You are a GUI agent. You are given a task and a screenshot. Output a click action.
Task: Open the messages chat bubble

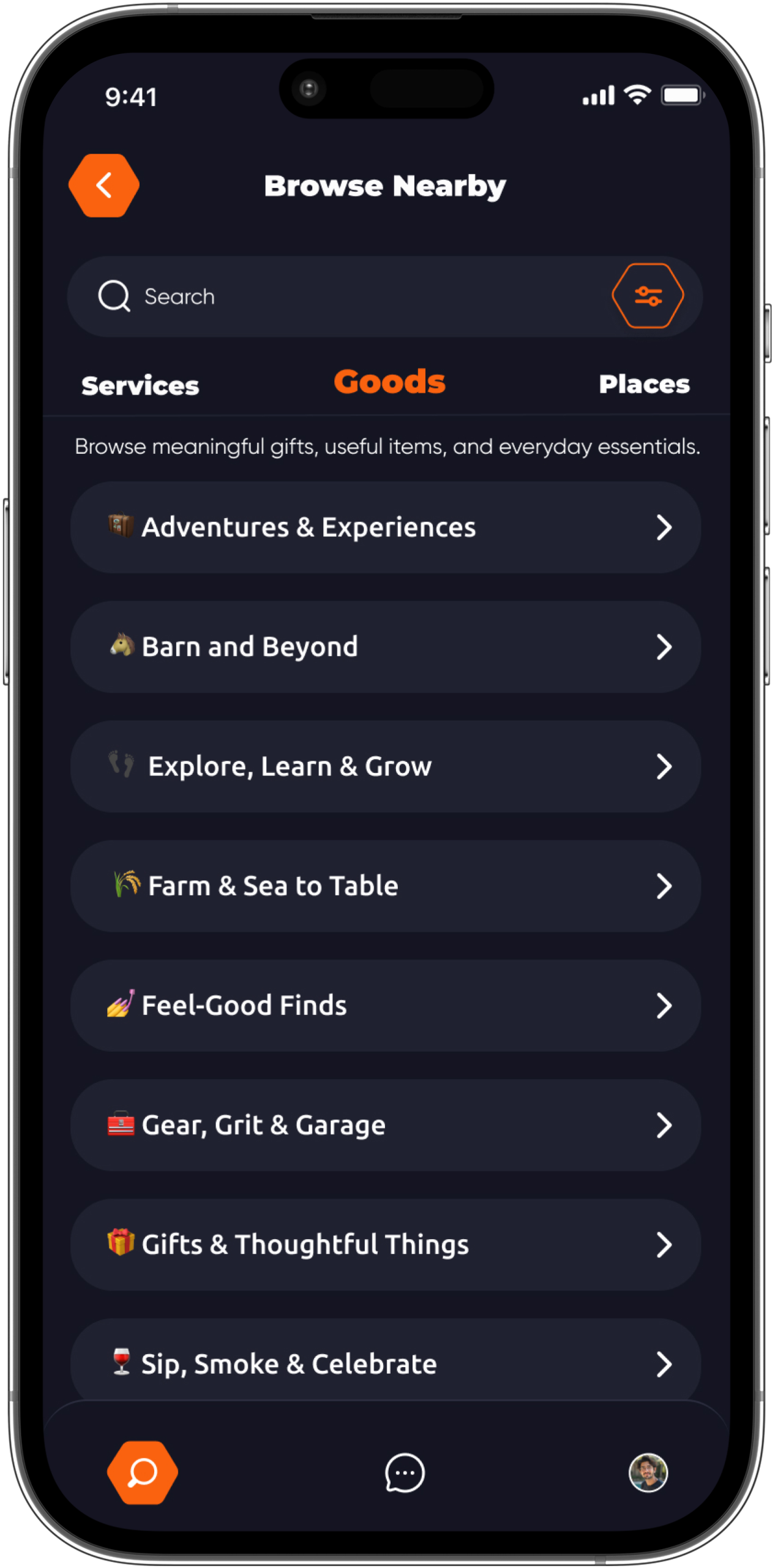pos(405,1472)
